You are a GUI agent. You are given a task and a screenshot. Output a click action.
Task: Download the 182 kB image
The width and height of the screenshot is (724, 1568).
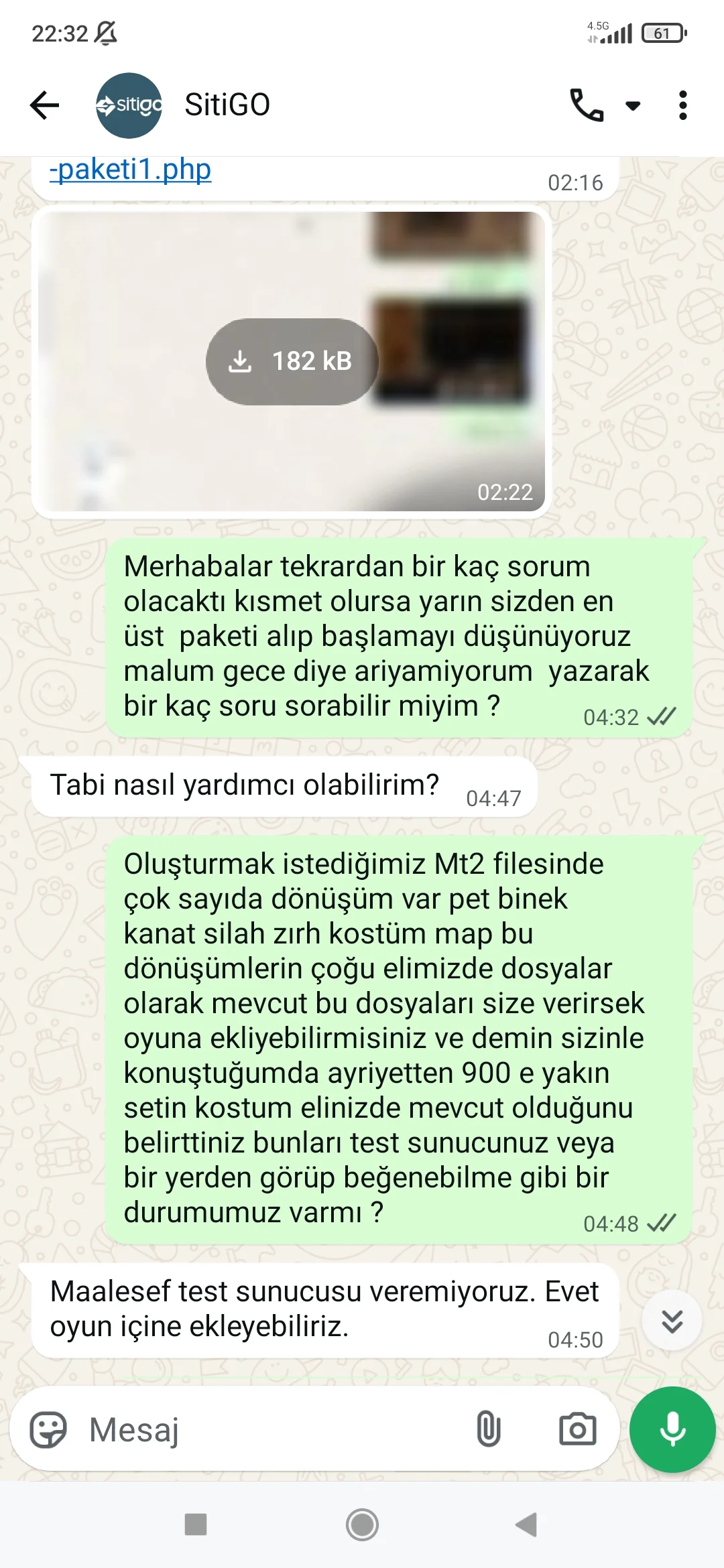[x=292, y=361]
